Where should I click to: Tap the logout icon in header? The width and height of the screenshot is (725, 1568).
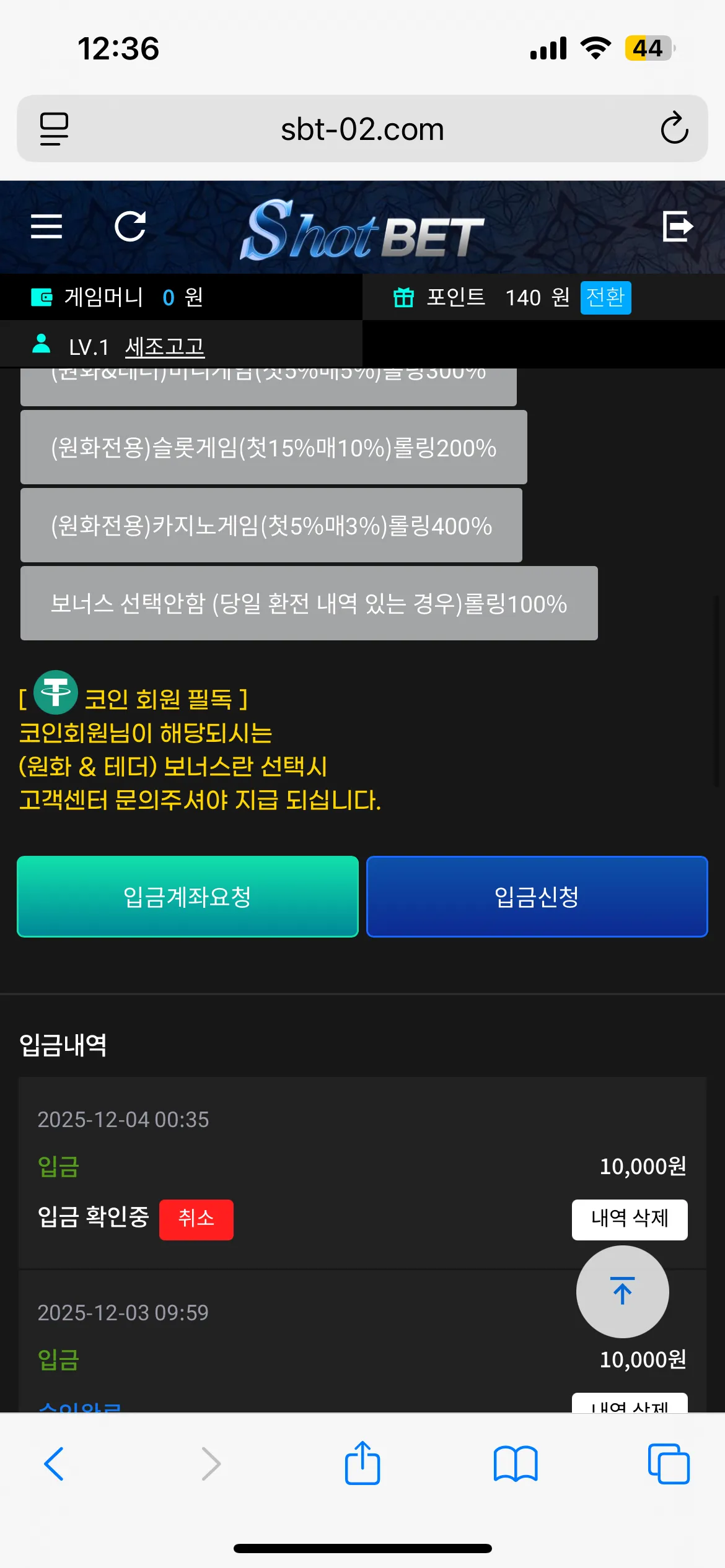677,226
